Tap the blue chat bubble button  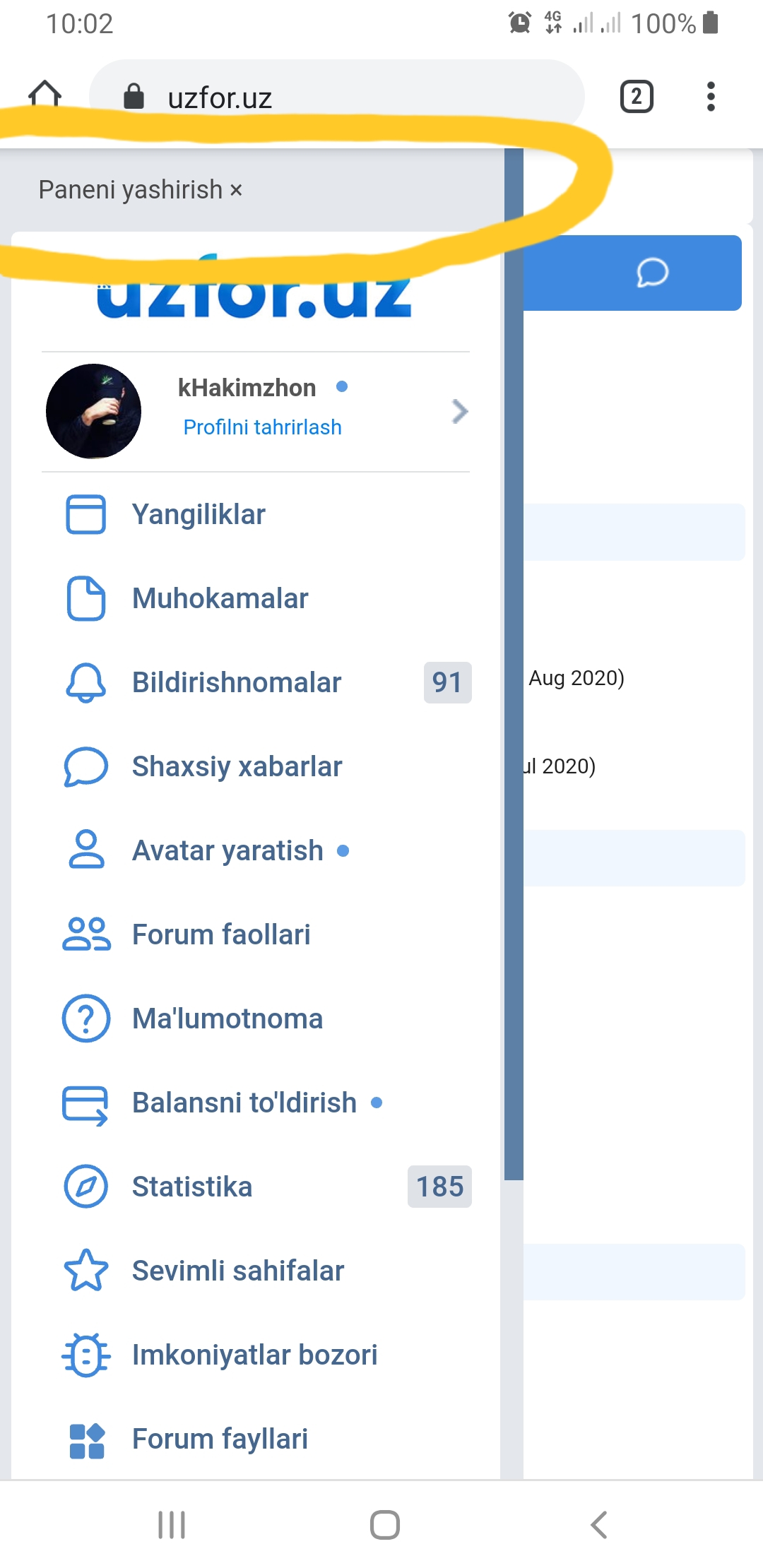coord(651,273)
